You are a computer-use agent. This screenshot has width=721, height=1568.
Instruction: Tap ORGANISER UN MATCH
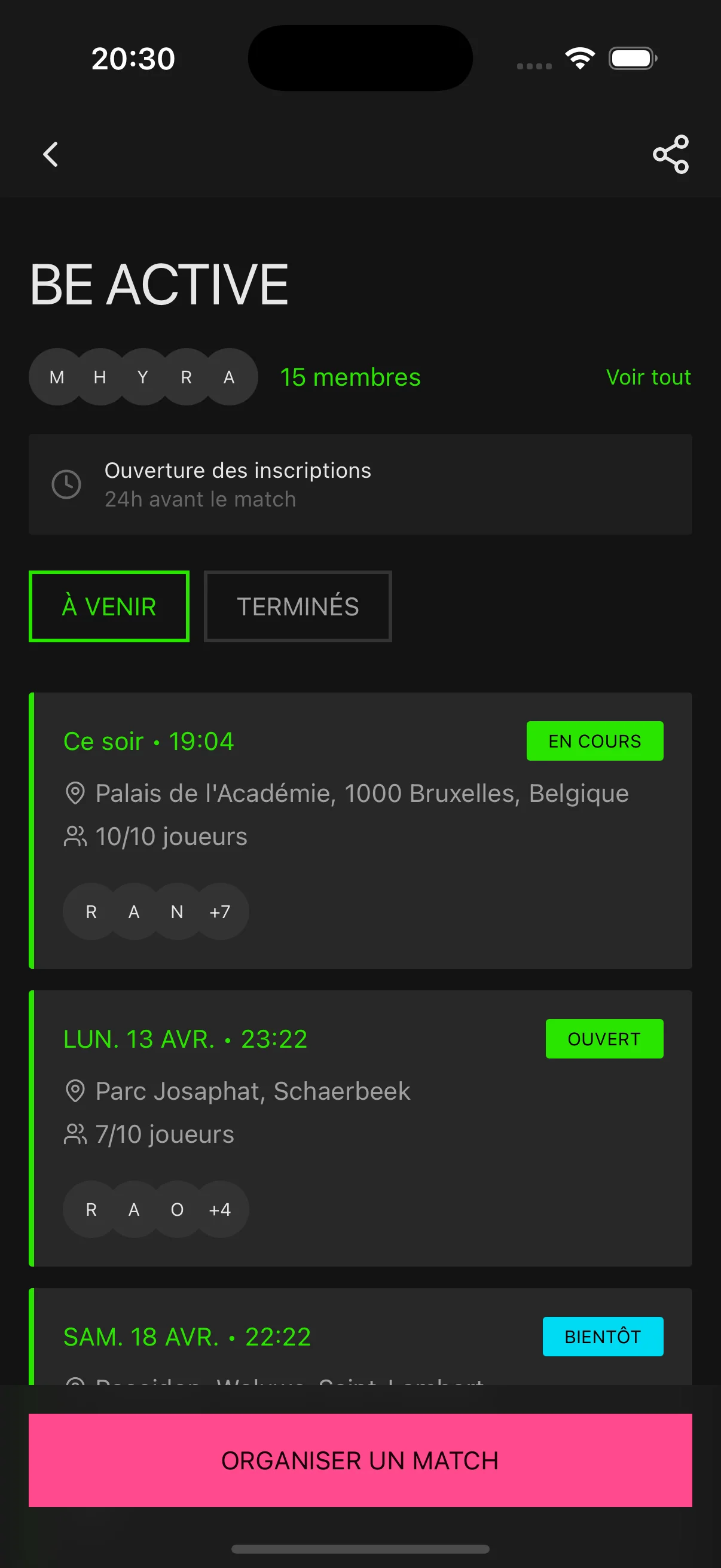click(x=360, y=1460)
